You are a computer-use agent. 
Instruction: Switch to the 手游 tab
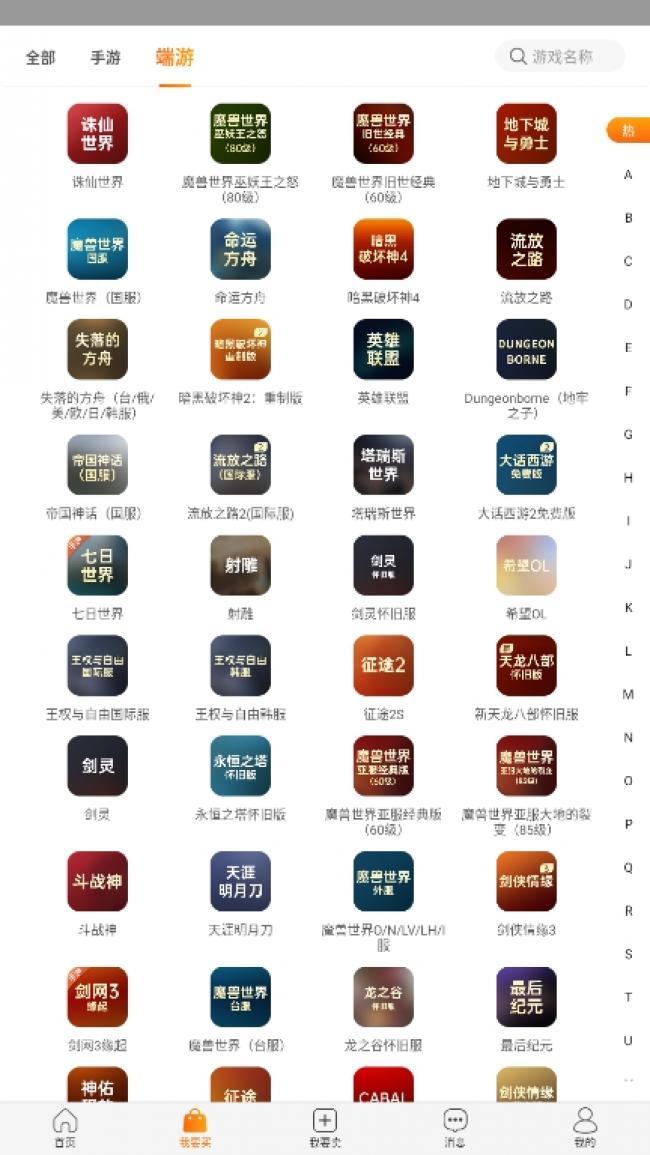point(105,58)
